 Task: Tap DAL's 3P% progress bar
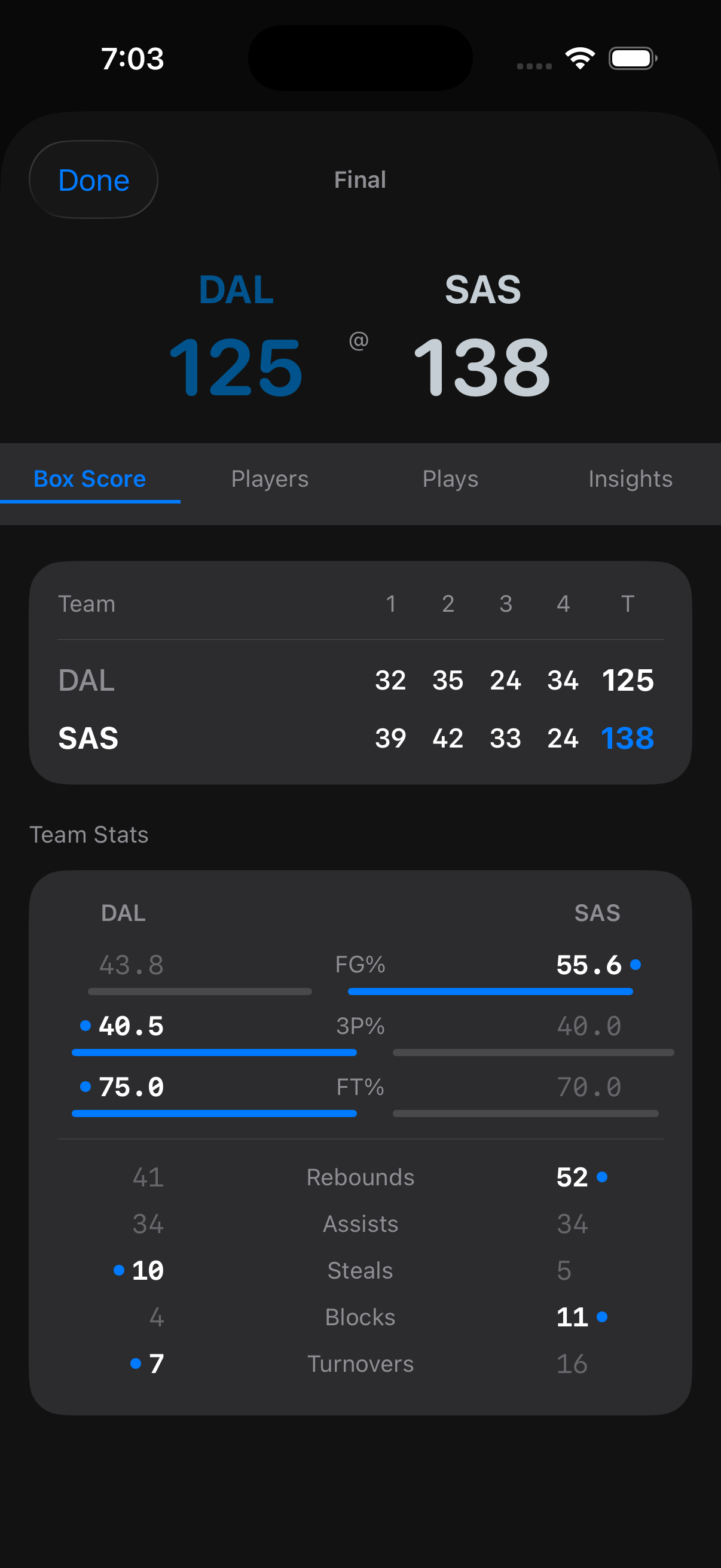point(214,1052)
